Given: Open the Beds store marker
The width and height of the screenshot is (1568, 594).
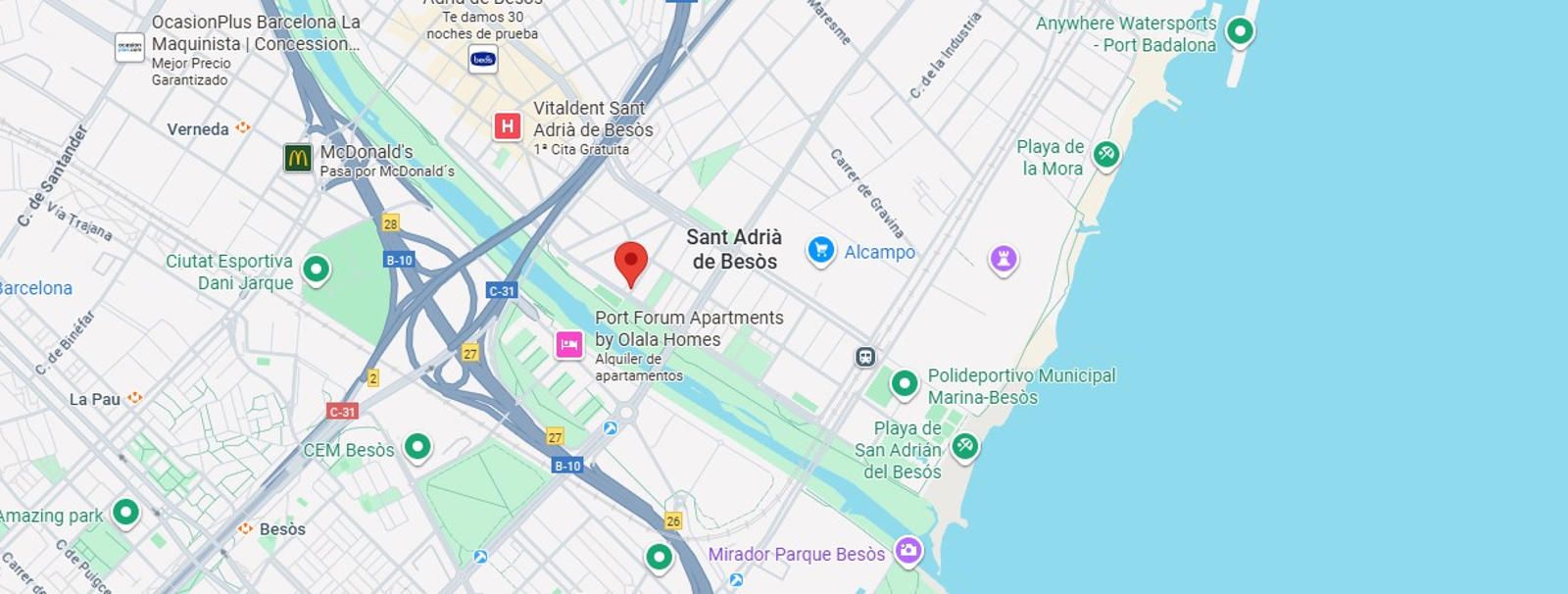Looking at the screenshot, I should (x=483, y=59).
